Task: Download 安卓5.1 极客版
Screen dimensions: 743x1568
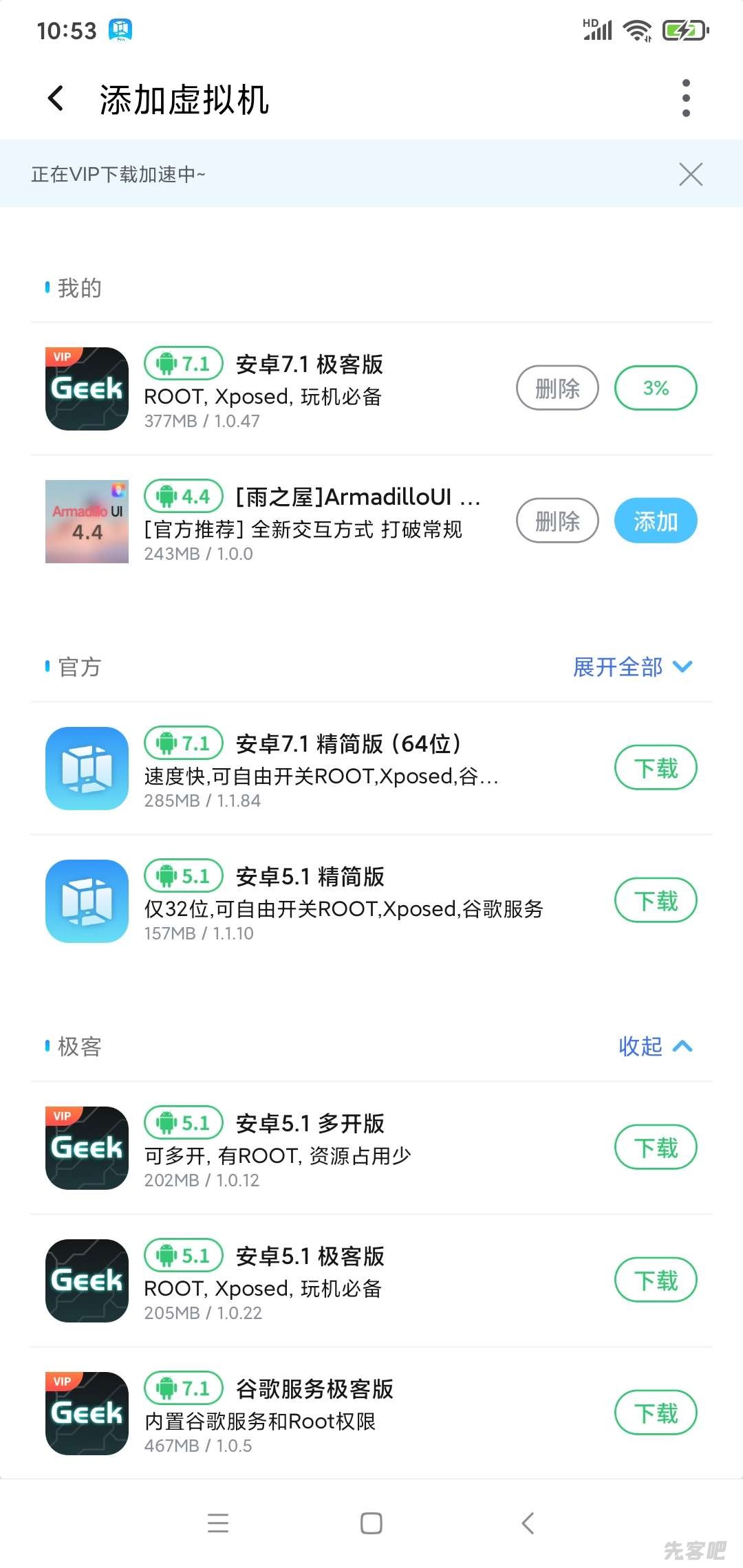Action: (655, 1280)
